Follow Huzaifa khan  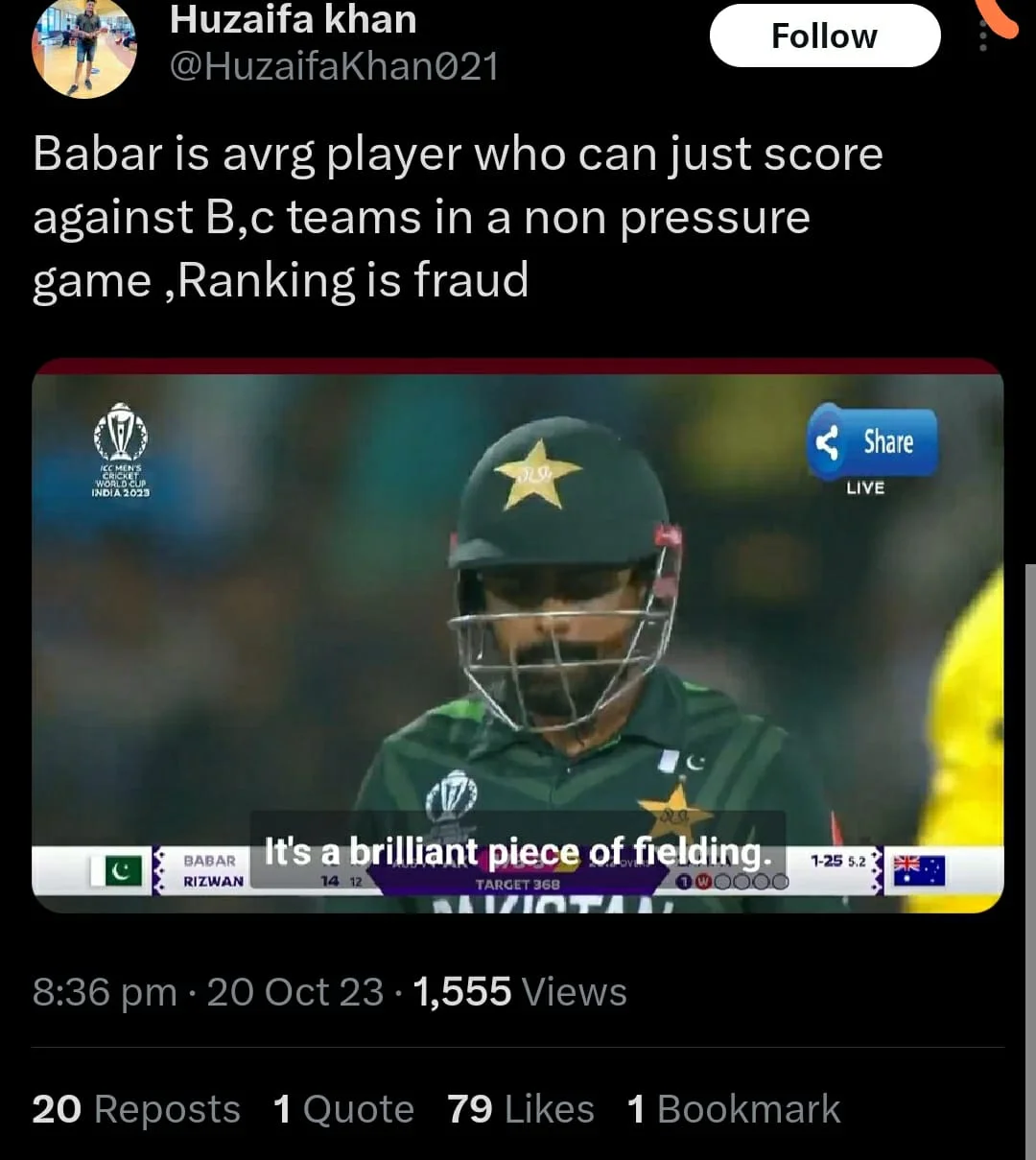click(824, 36)
